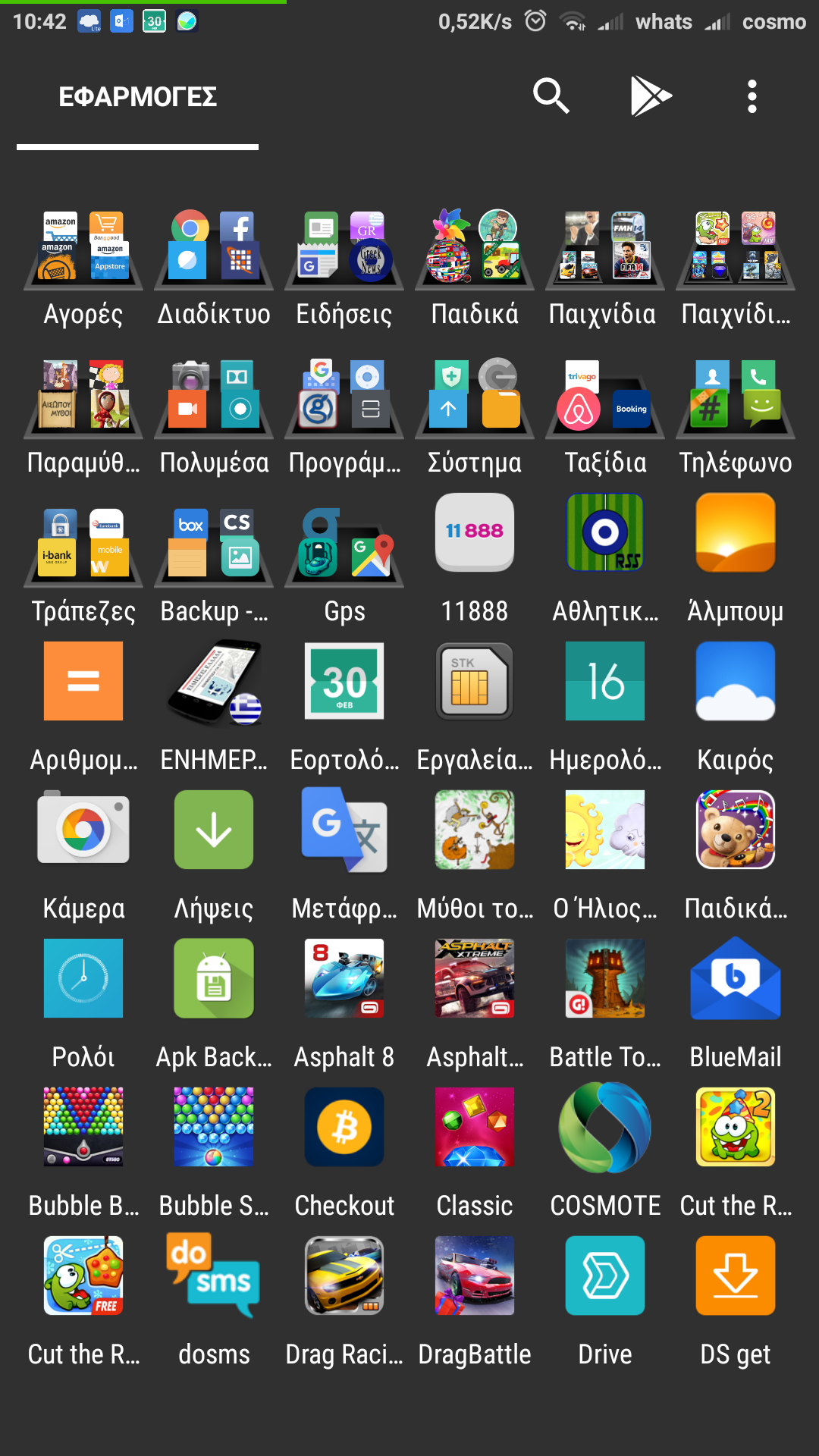Launch the 11888 app
The width and height of the screenshot is (819, 1456).
tap(475, 532)
